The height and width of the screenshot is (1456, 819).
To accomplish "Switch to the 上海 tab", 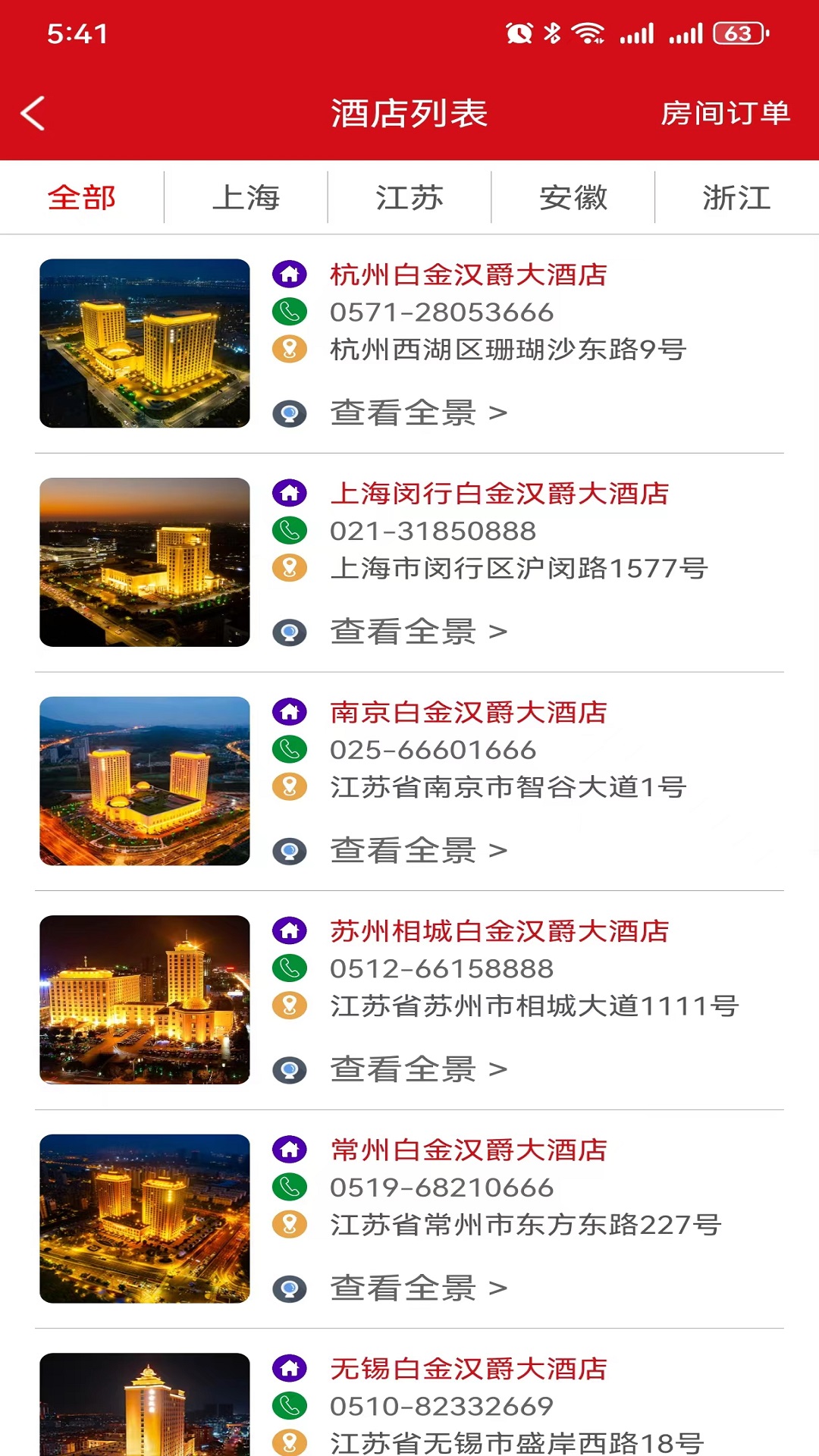I will 246,198.
